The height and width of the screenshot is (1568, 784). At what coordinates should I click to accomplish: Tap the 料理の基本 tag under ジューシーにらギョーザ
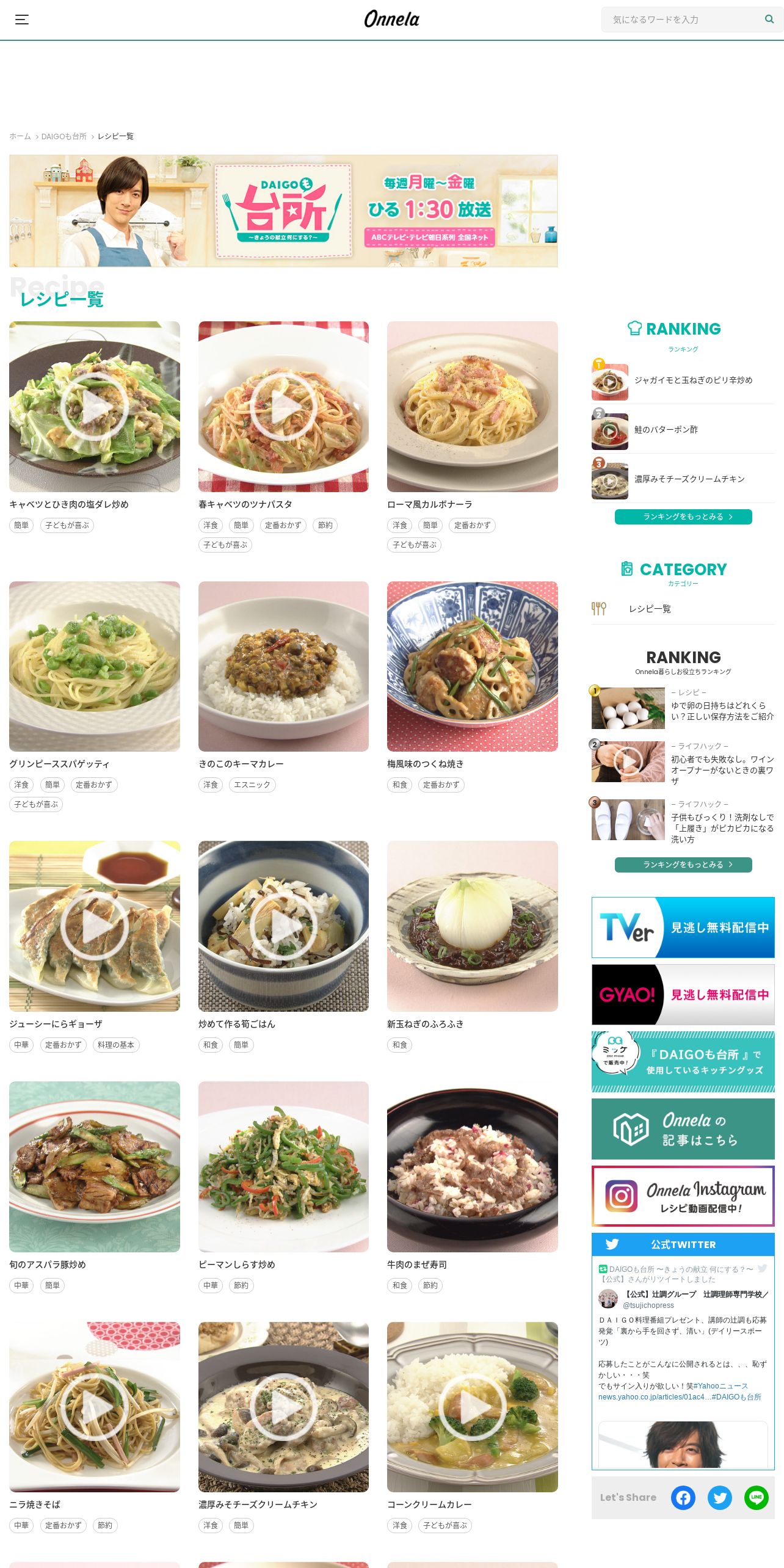116,1045
